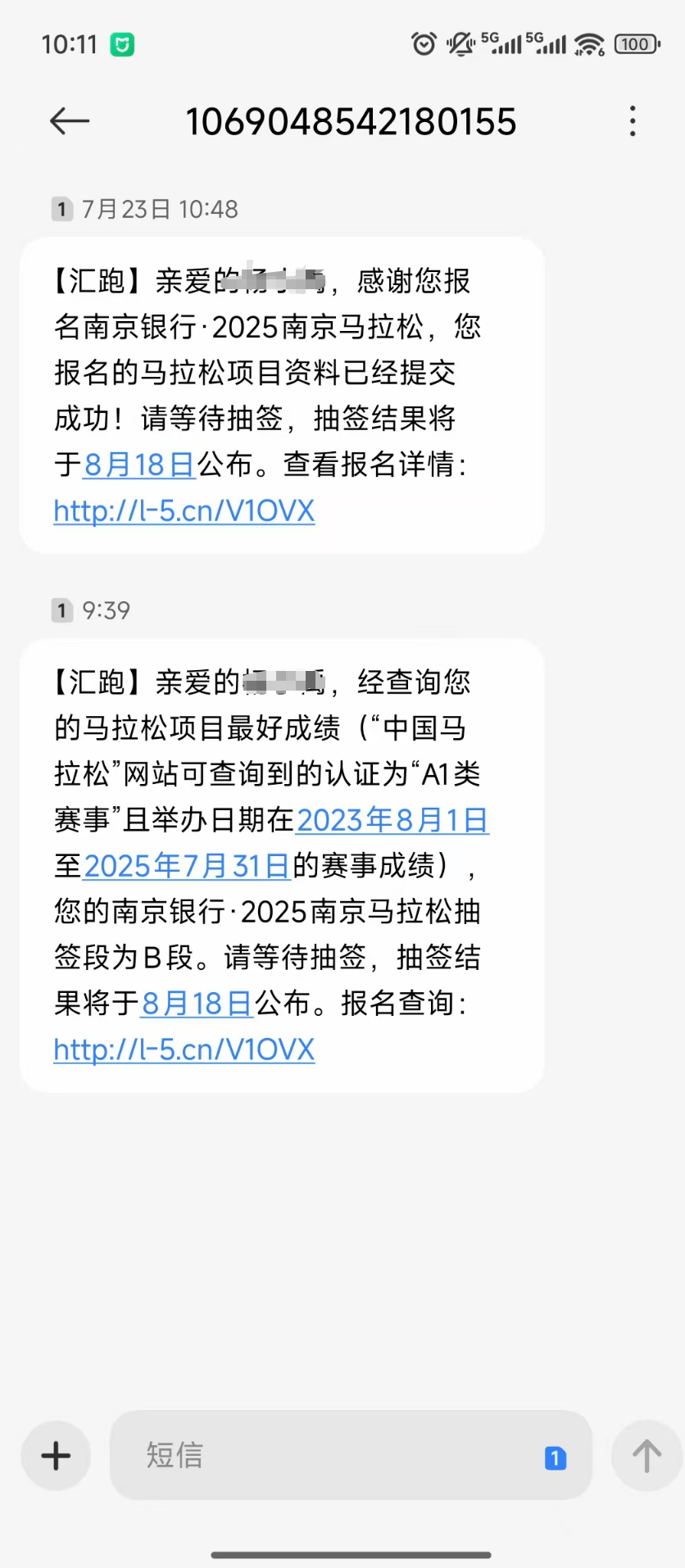
Task: Open the plus attachment button
Action: tap(56, 1456)
